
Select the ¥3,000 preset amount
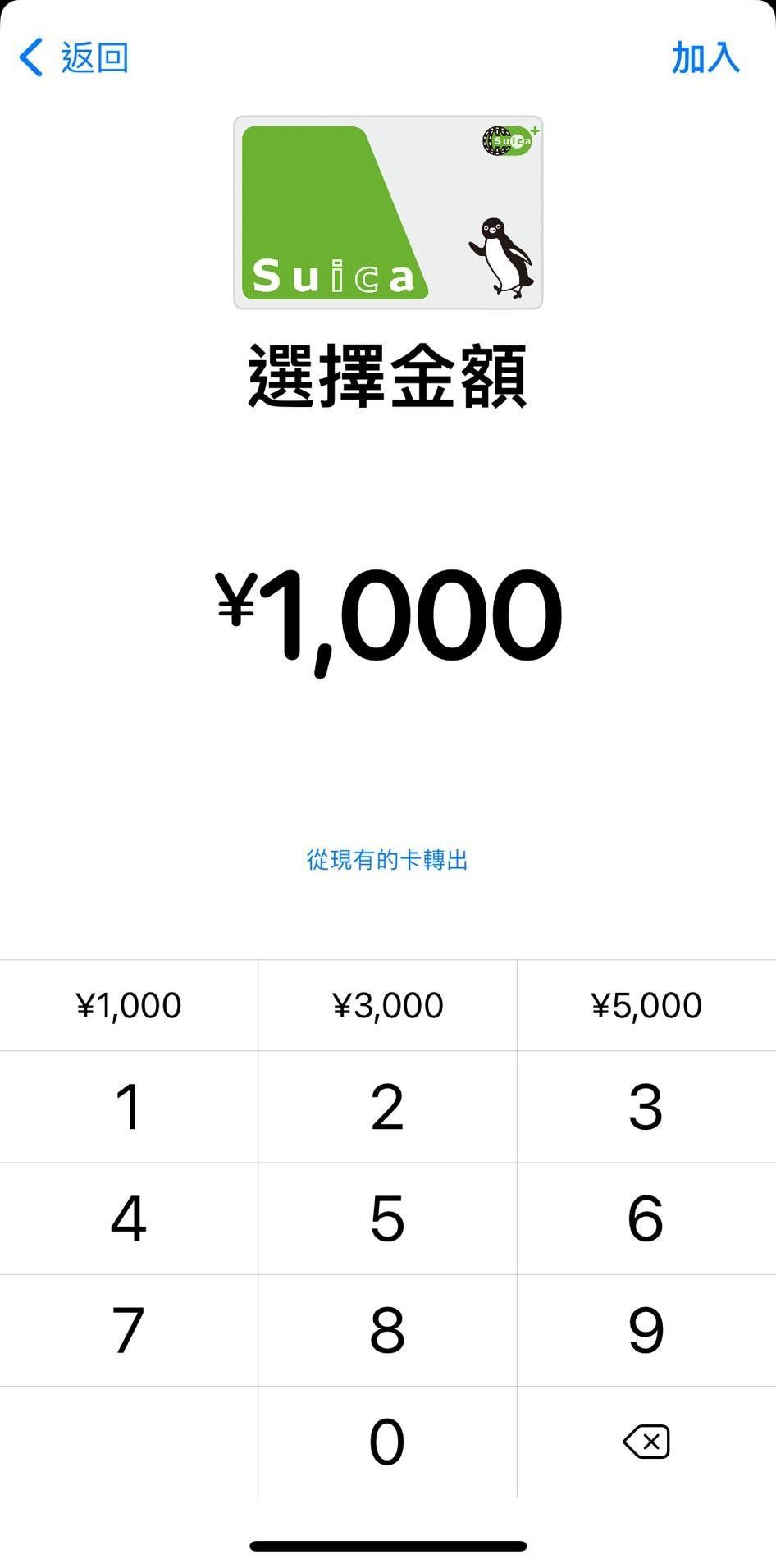click(x=387, y=1003)
